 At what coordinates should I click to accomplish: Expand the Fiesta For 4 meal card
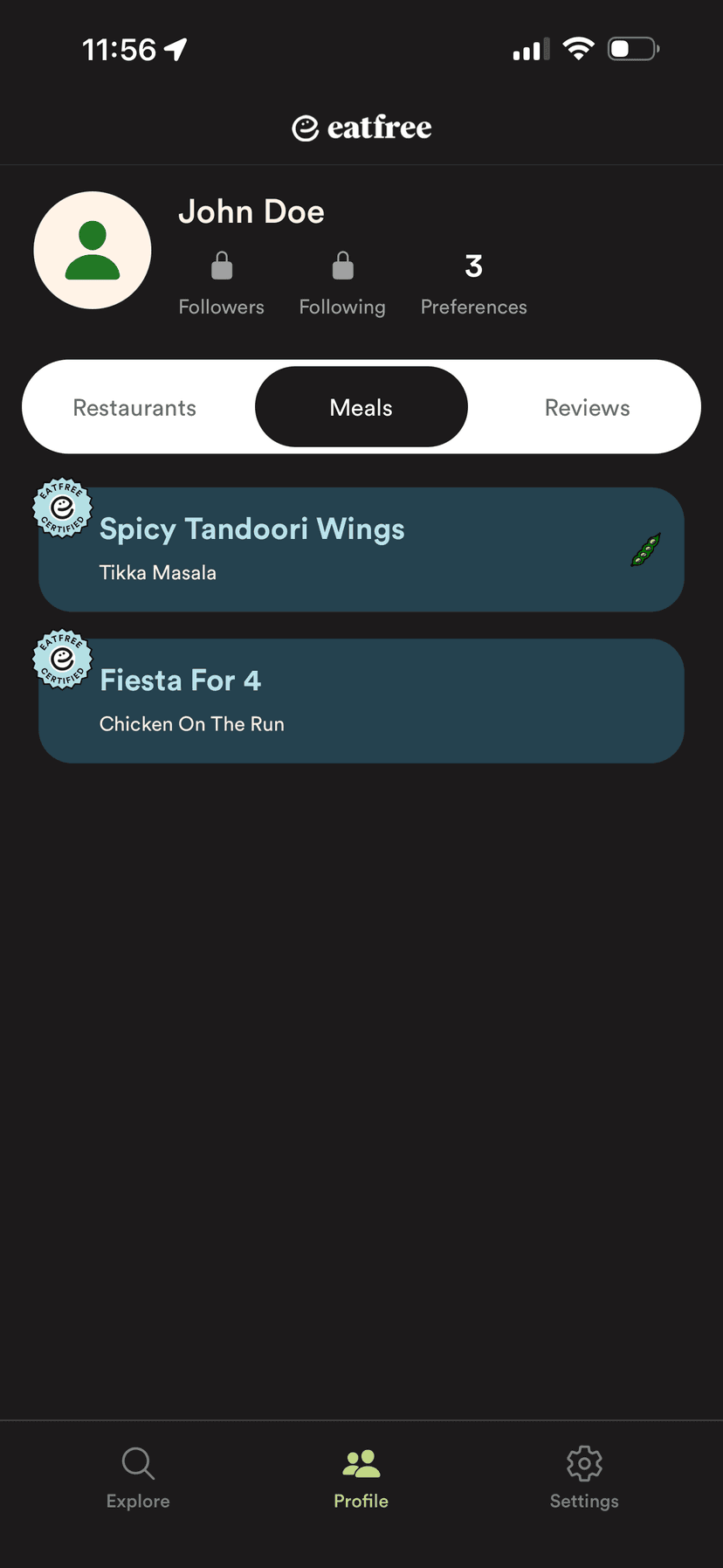(361, 701)
